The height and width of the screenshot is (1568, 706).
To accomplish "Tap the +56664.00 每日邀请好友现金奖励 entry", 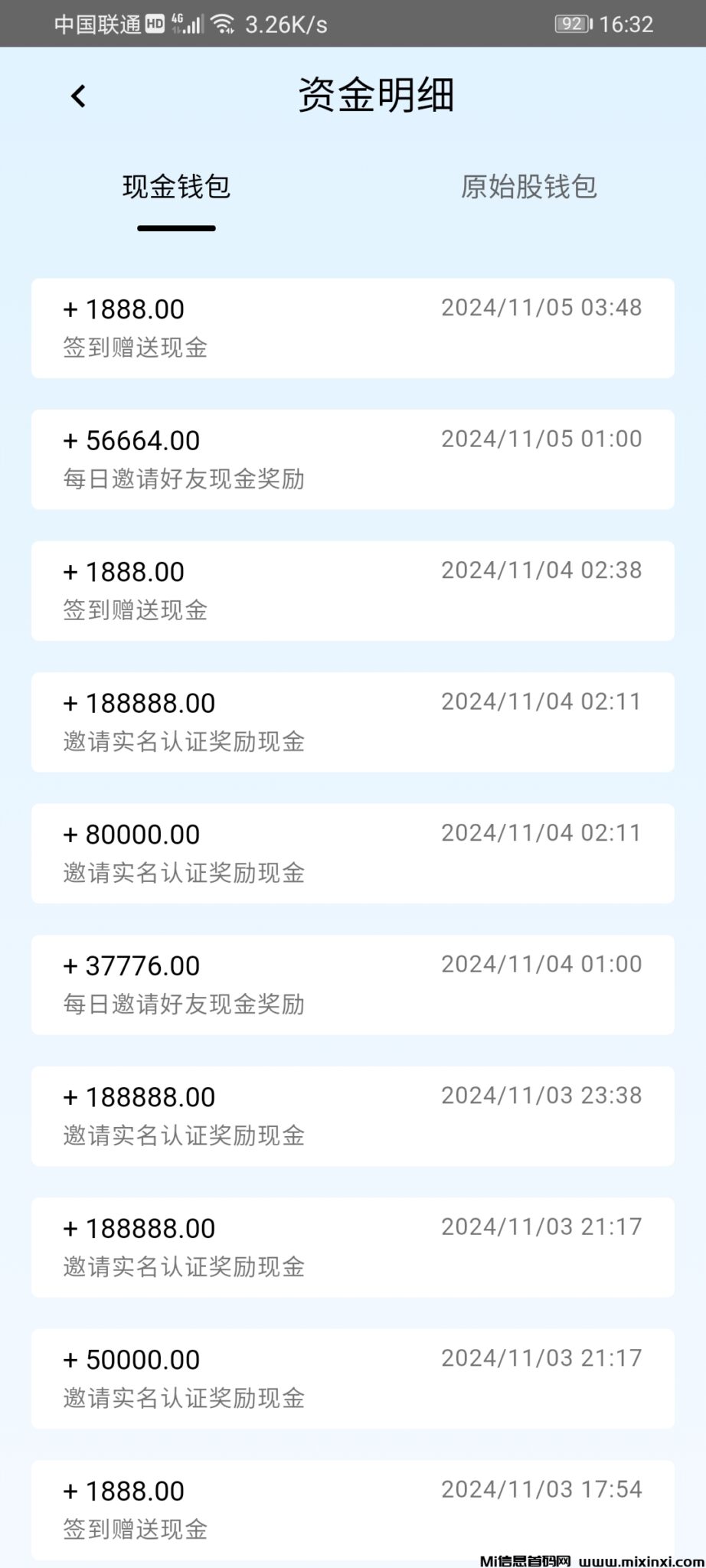I will pyautogui.click(x=352, y=459).
